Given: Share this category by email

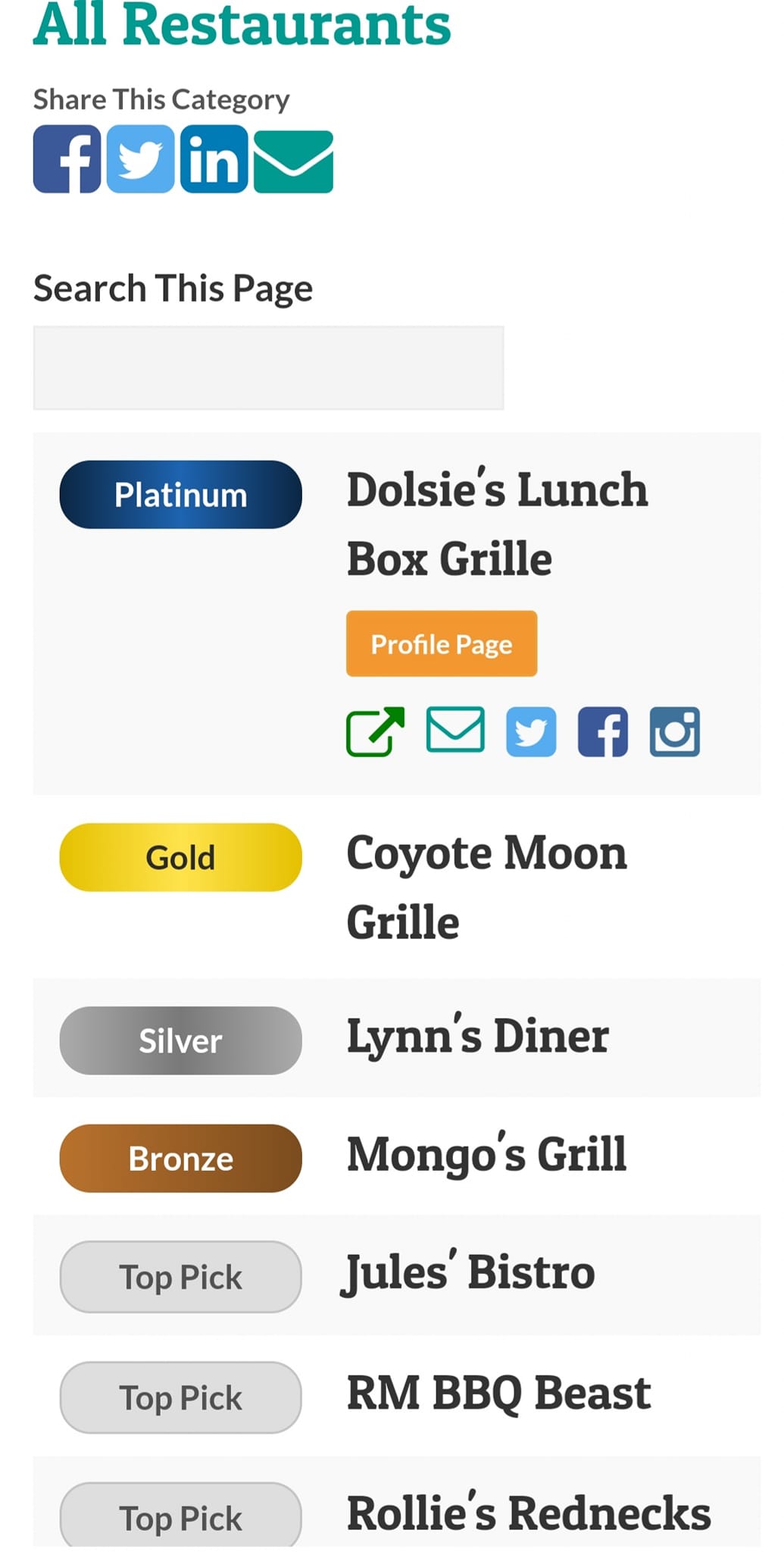Looking at the screenshot, I should click(293, 161).
